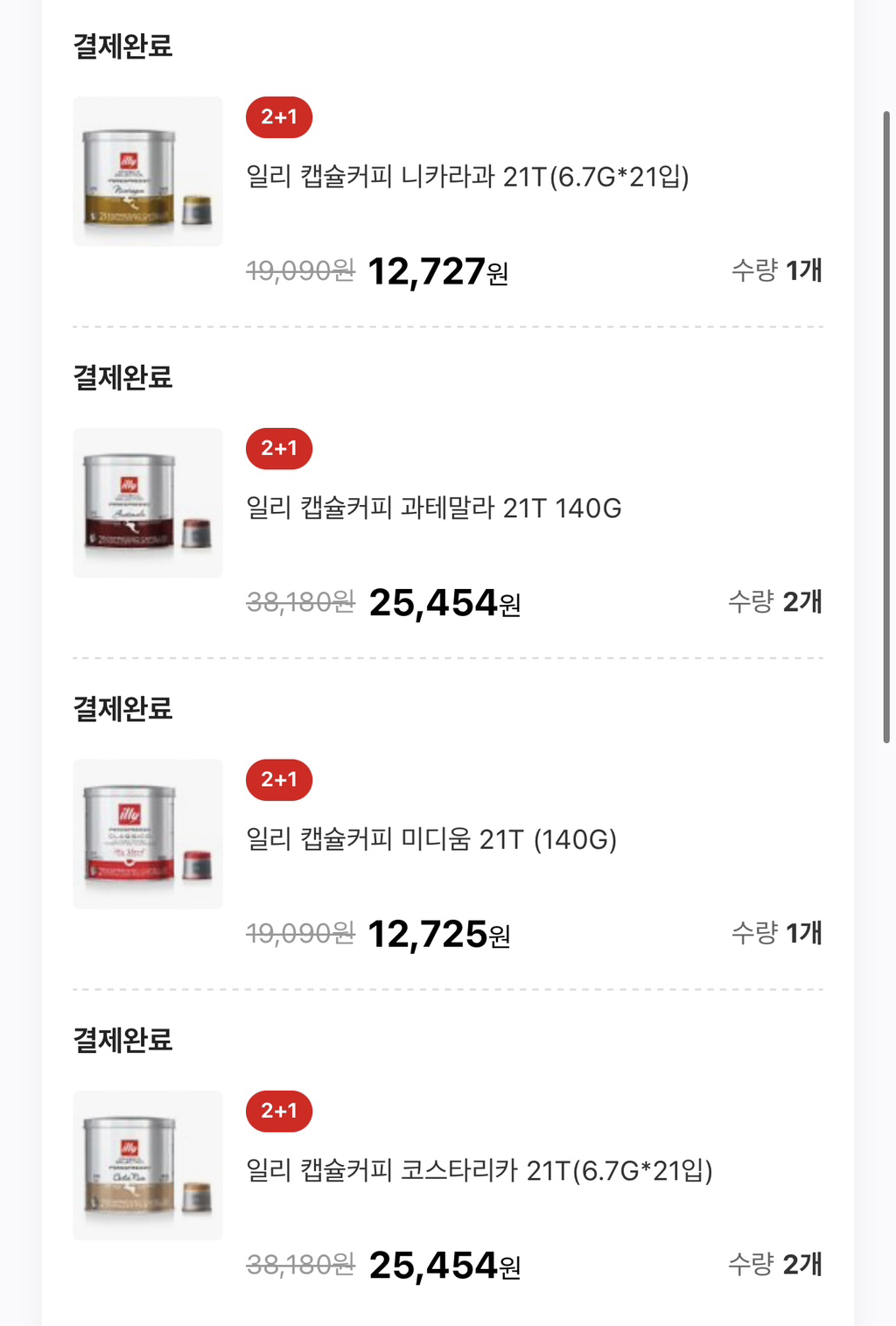896x1326 pixels.
Task: Click the discounted price 12,727원 text
Action: 439,271
